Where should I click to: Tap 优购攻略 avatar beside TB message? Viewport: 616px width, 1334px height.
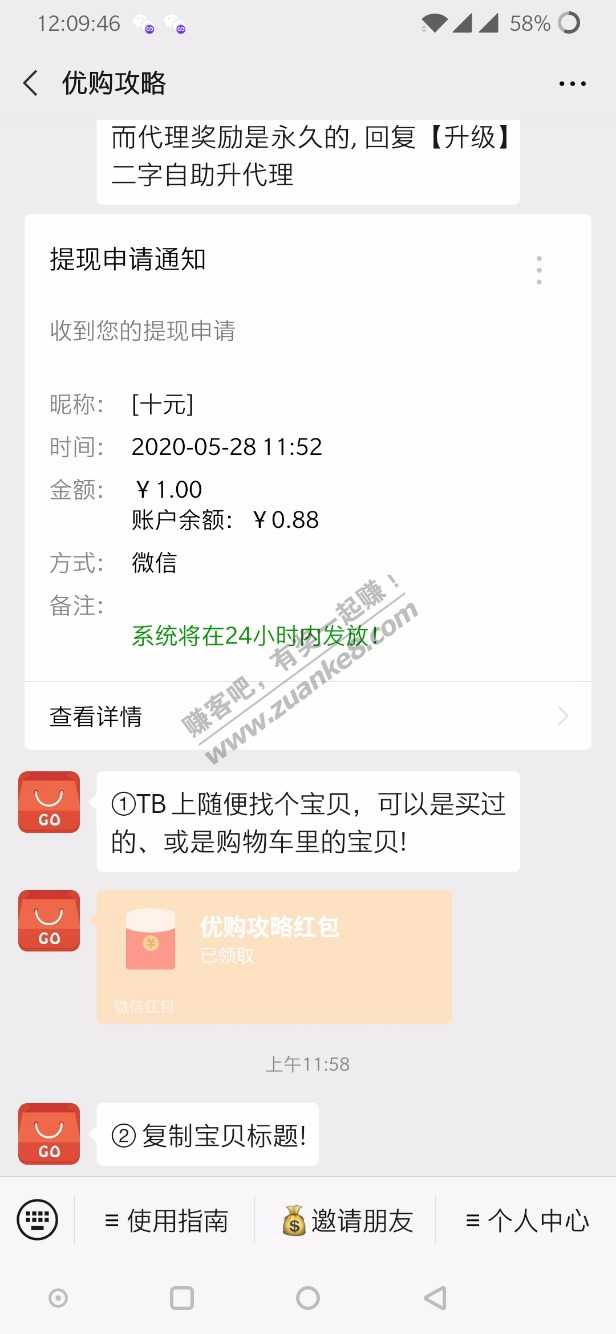pyautogui.click(x=49, y=802)
